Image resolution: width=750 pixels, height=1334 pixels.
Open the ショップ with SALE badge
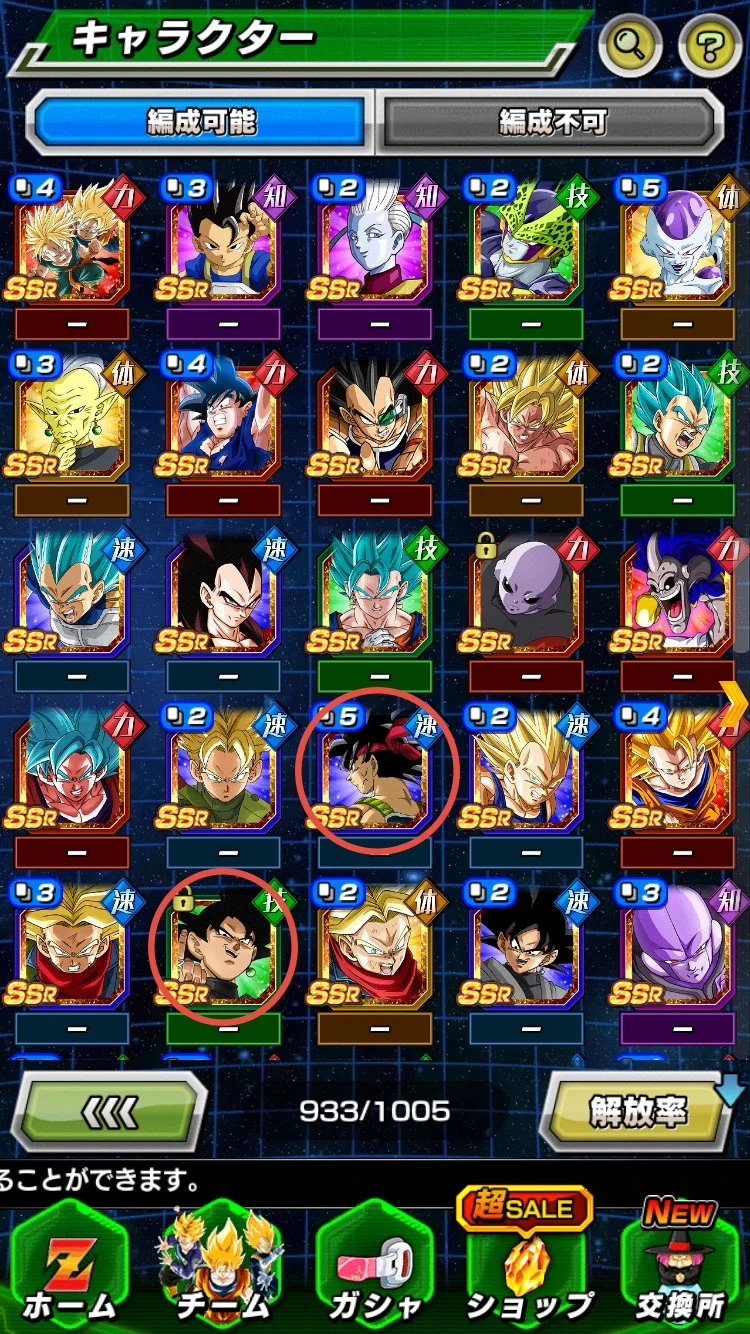[x=527, y=1260]
